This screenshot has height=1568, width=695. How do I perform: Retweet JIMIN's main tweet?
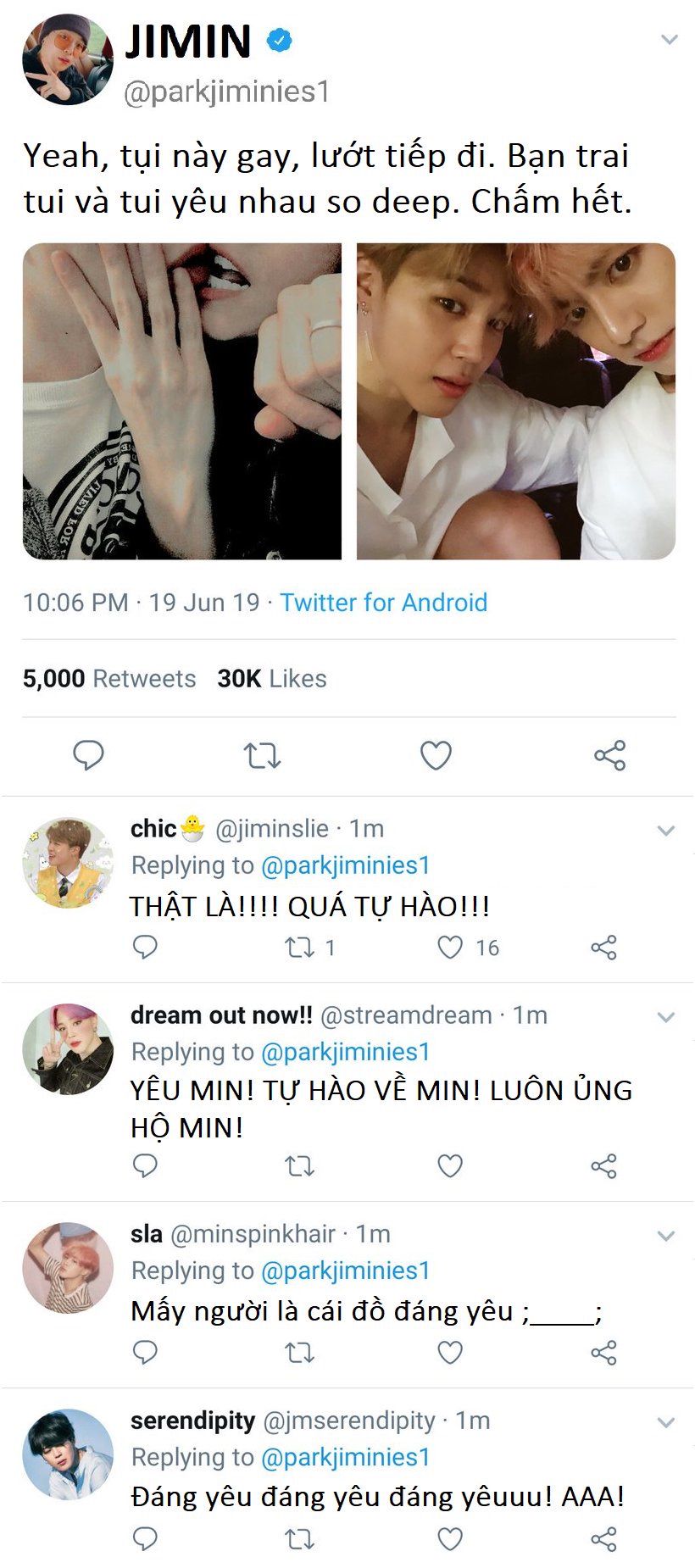pos(262,754)
